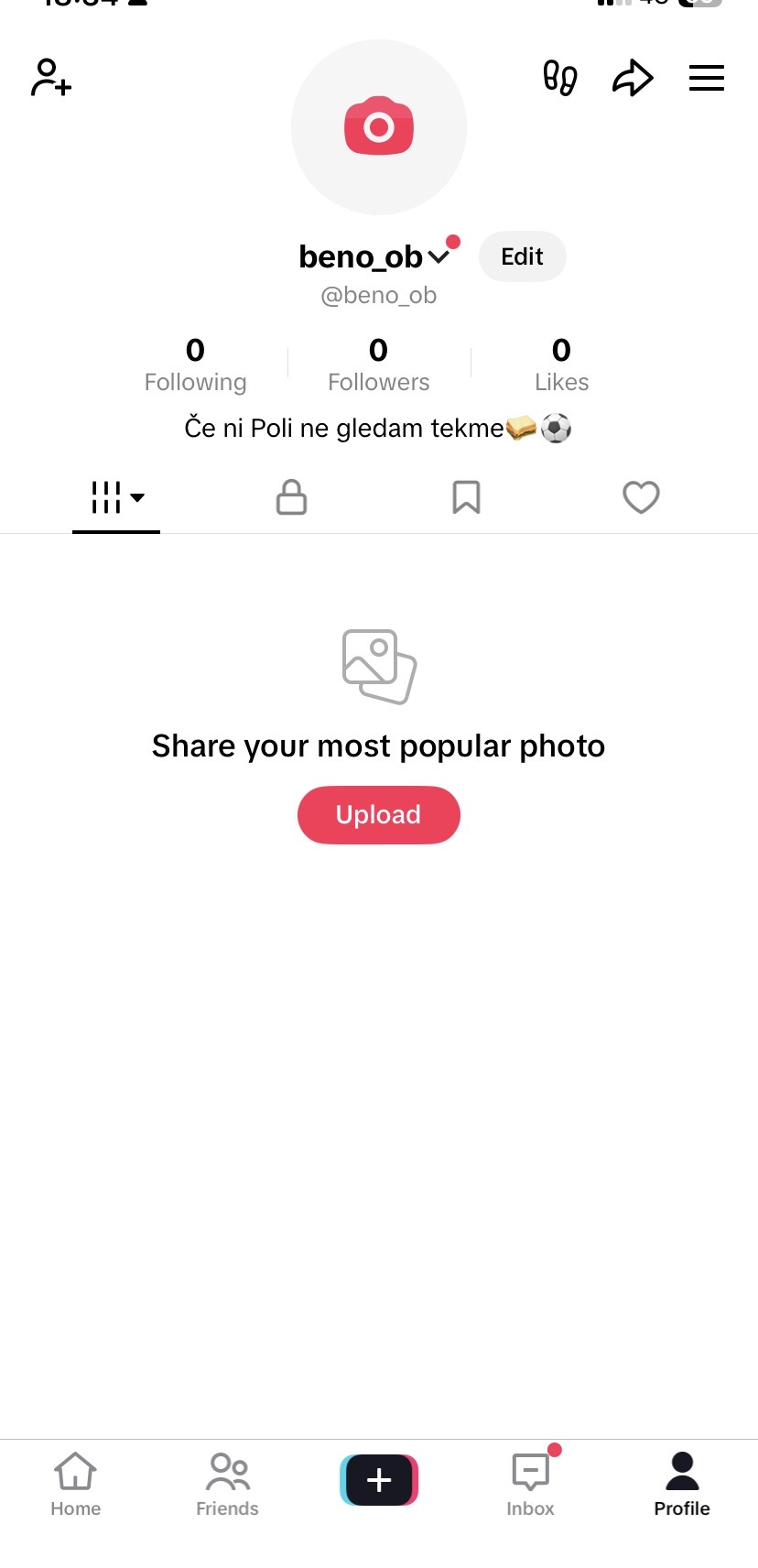The height and width of the screenshot is (1568, 758).
Task: View the Following list
Action: (x=195, y=365)
